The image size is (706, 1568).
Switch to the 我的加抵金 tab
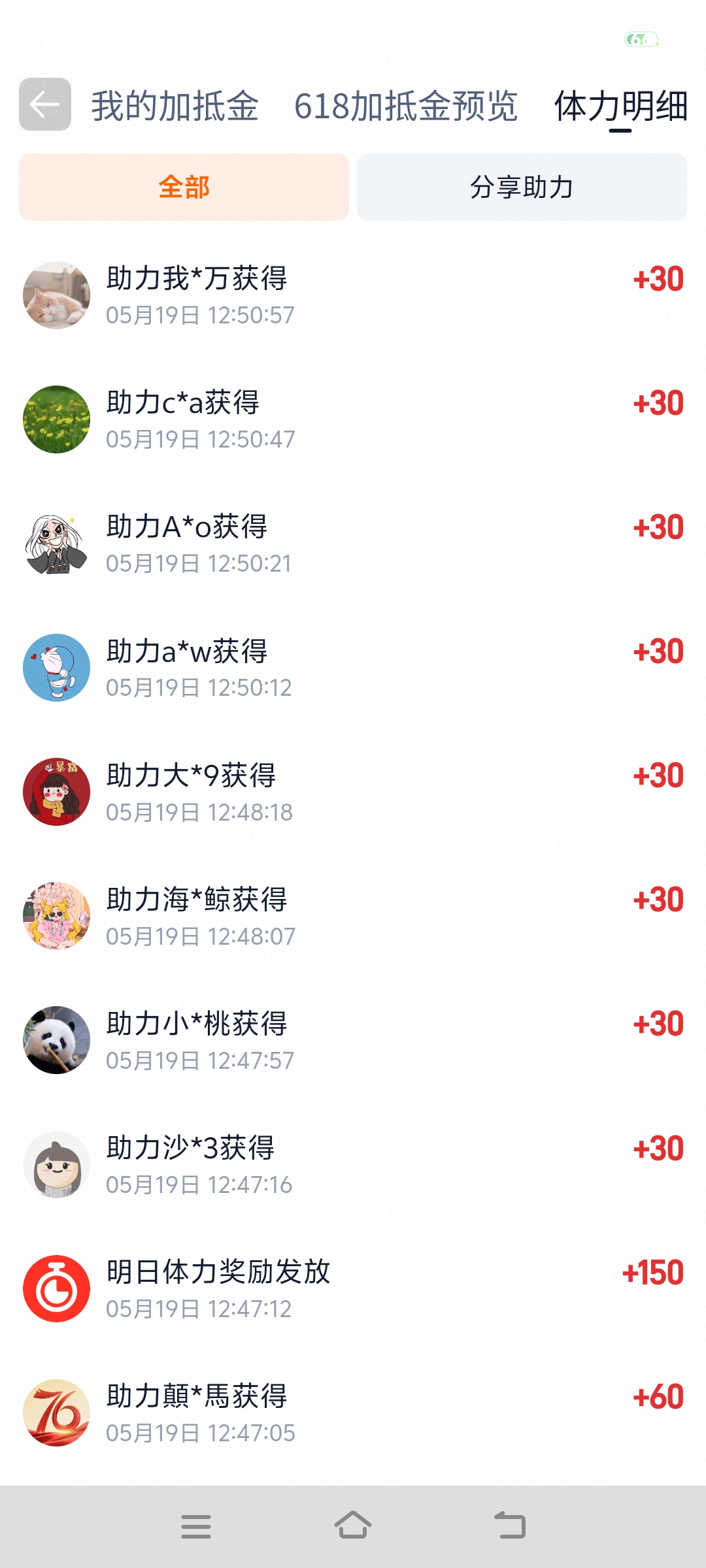[x=175, y=106]
